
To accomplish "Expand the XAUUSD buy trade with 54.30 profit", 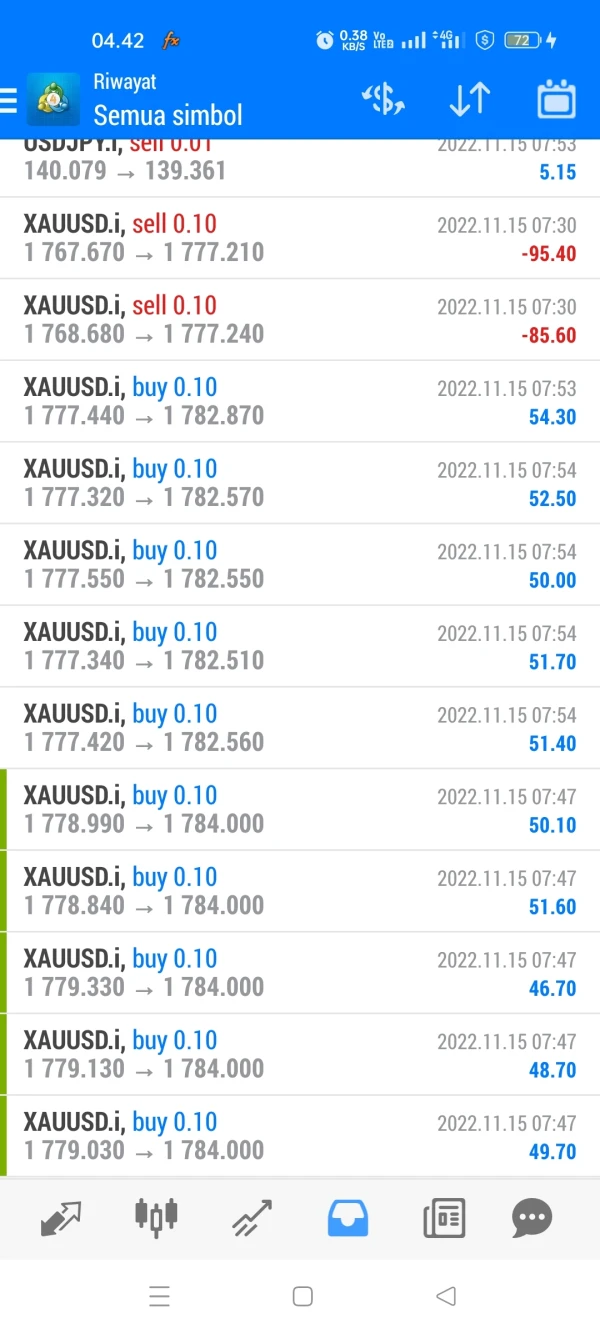I will pyautogui.click(x=300, y=402).
